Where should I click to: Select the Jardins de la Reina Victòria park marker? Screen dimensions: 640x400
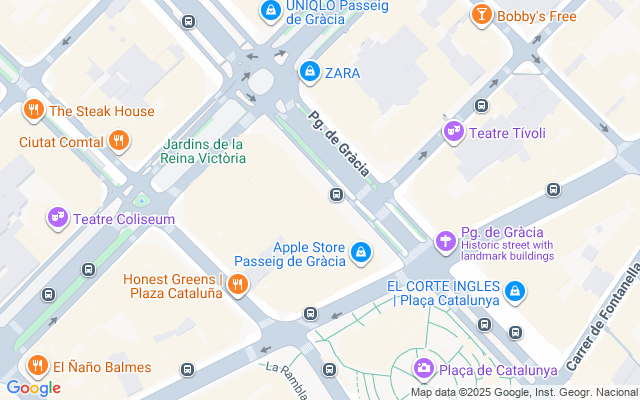pos(203,151)
